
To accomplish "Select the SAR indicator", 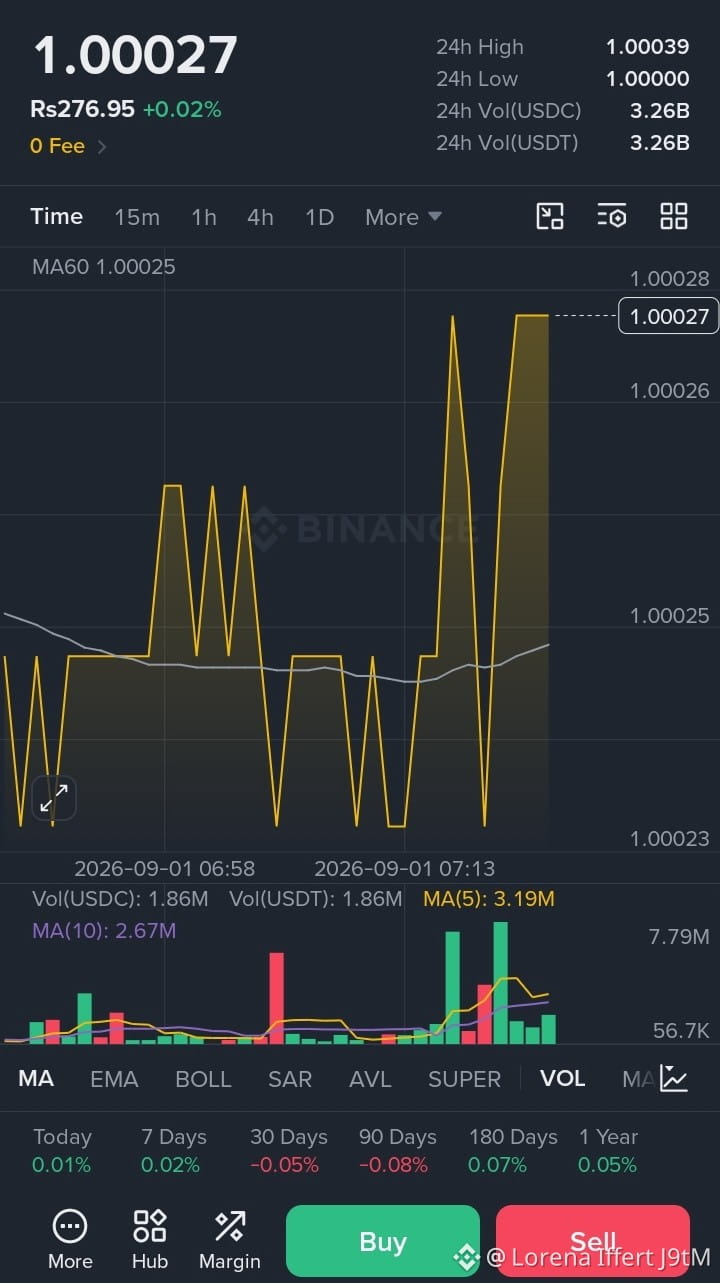I will 290,1079.
